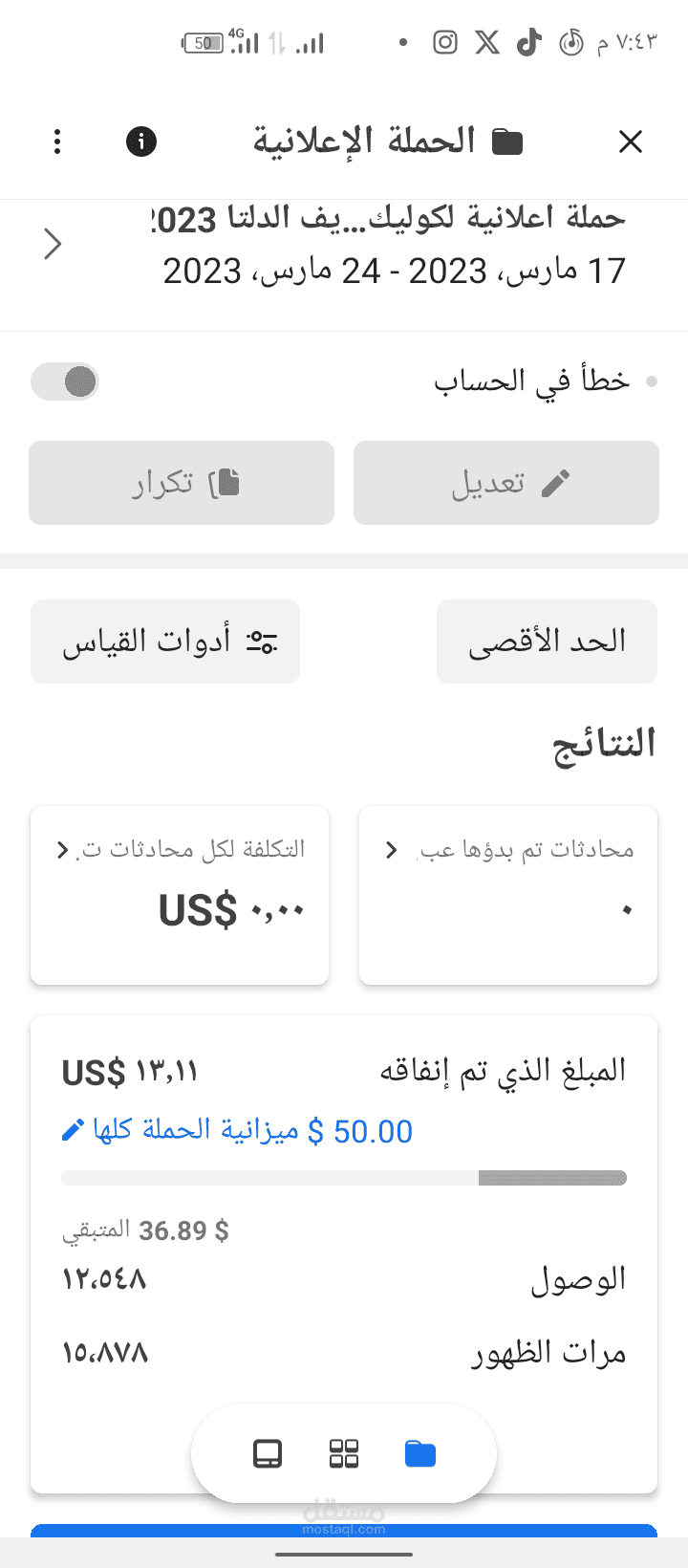
Task: Close the ad campaign screen
Action: [631, 142]
